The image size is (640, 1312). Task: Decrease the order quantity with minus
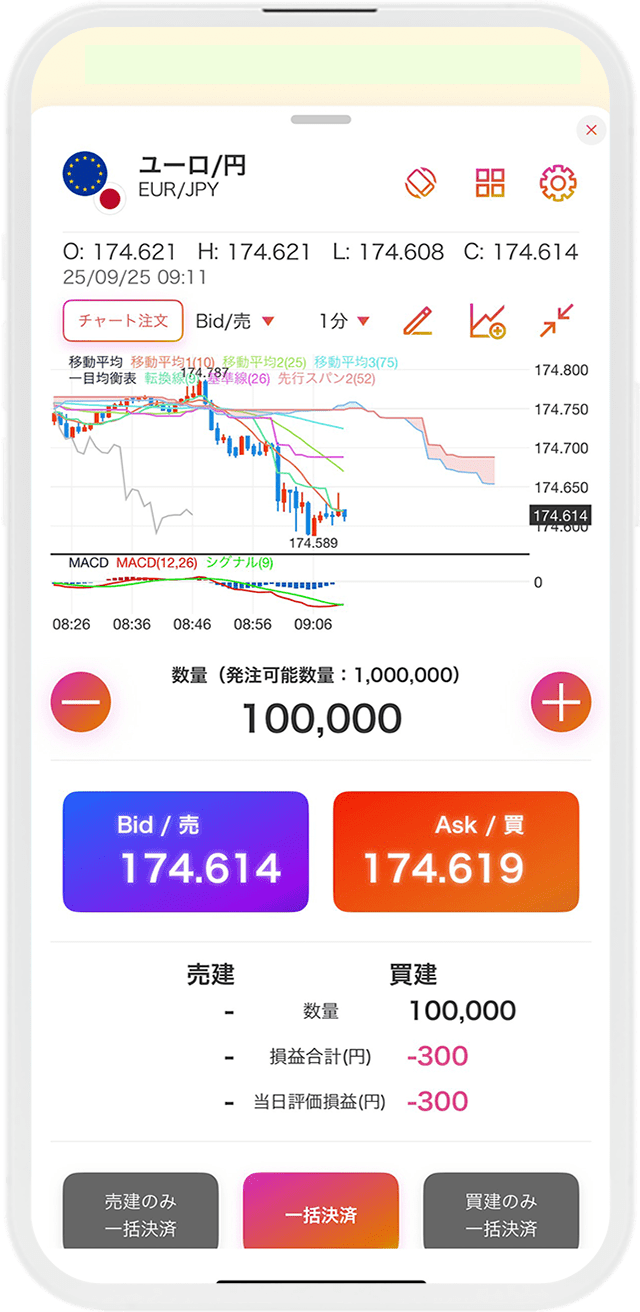click(81, 703)
